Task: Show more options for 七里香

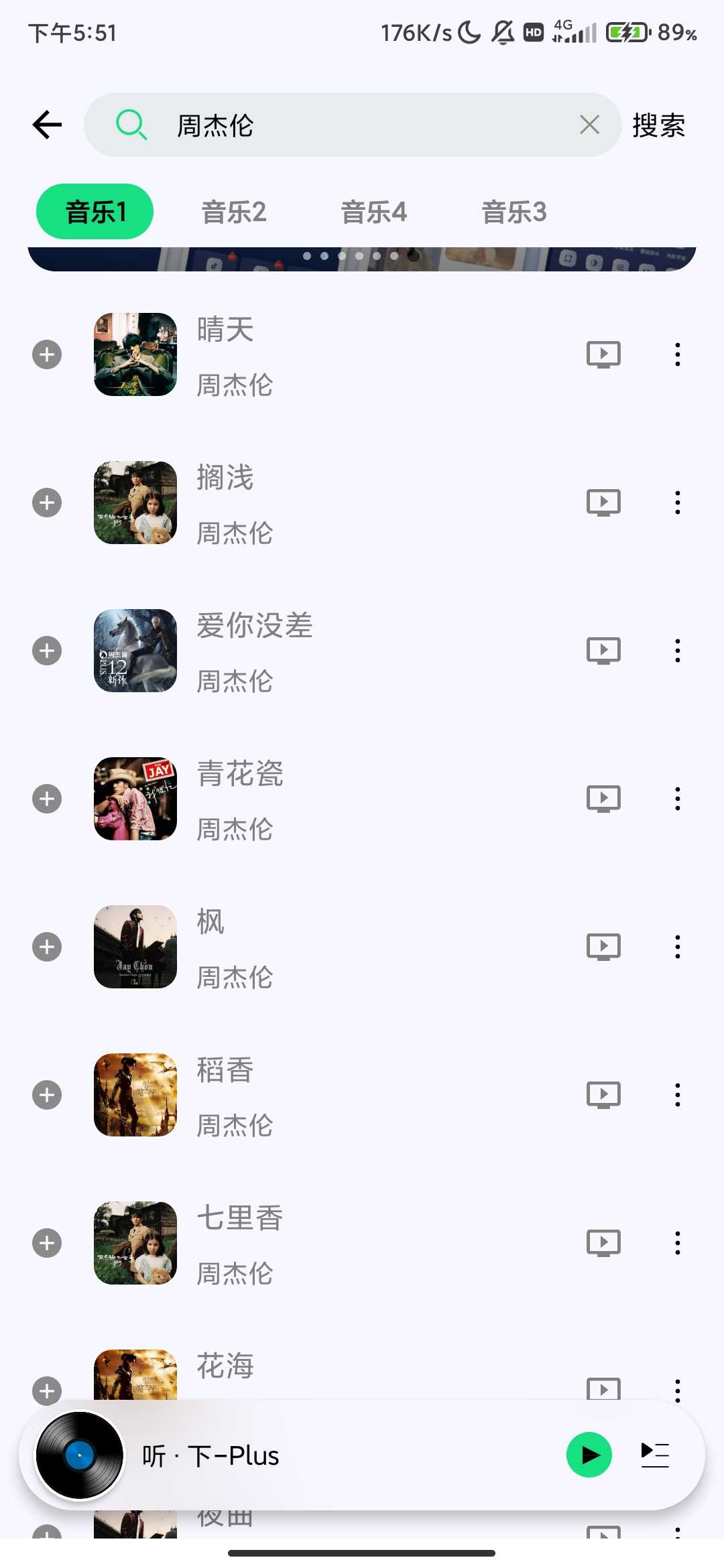Action: [x=678, y=1243]
